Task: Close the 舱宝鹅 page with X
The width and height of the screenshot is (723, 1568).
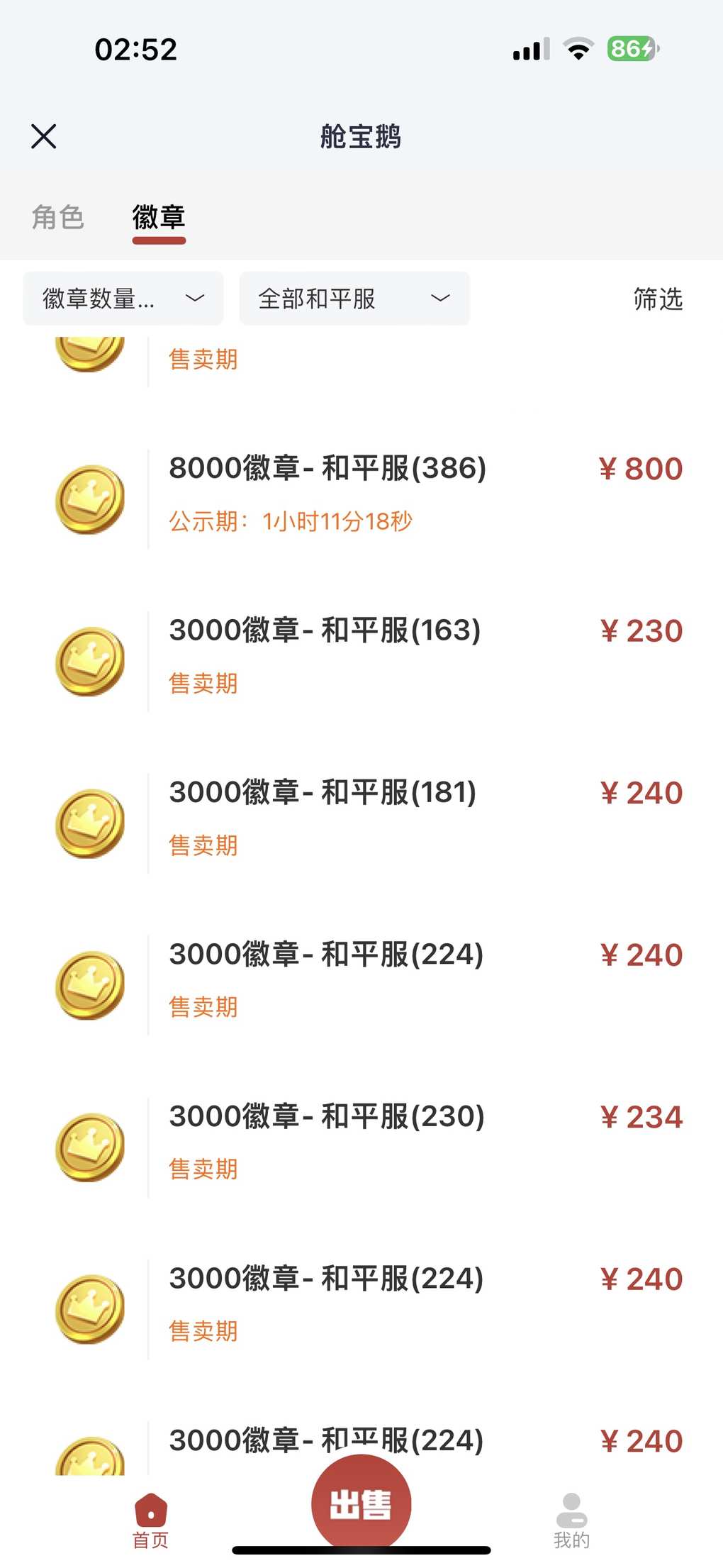Action: coord(44,136)
